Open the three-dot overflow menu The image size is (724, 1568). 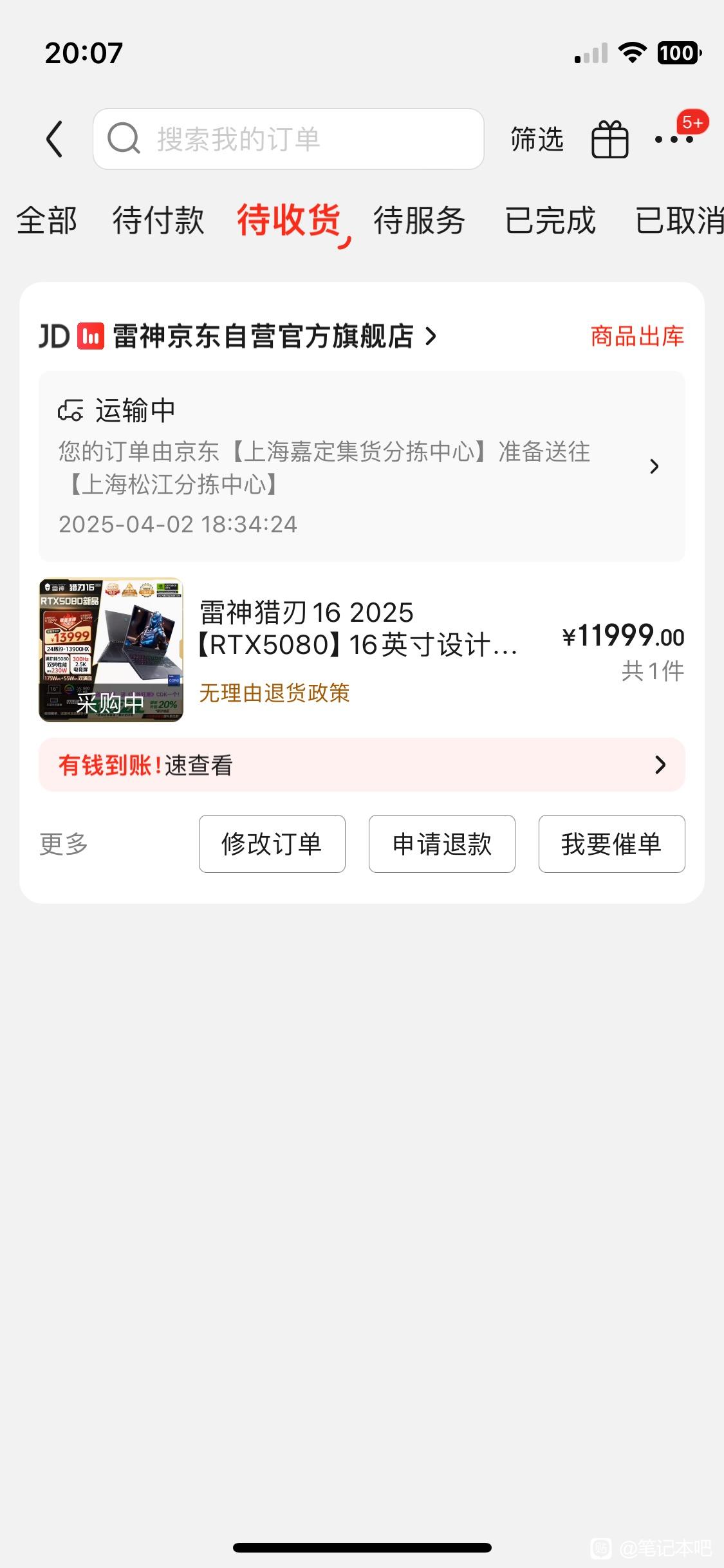click(x=674, y=139)
